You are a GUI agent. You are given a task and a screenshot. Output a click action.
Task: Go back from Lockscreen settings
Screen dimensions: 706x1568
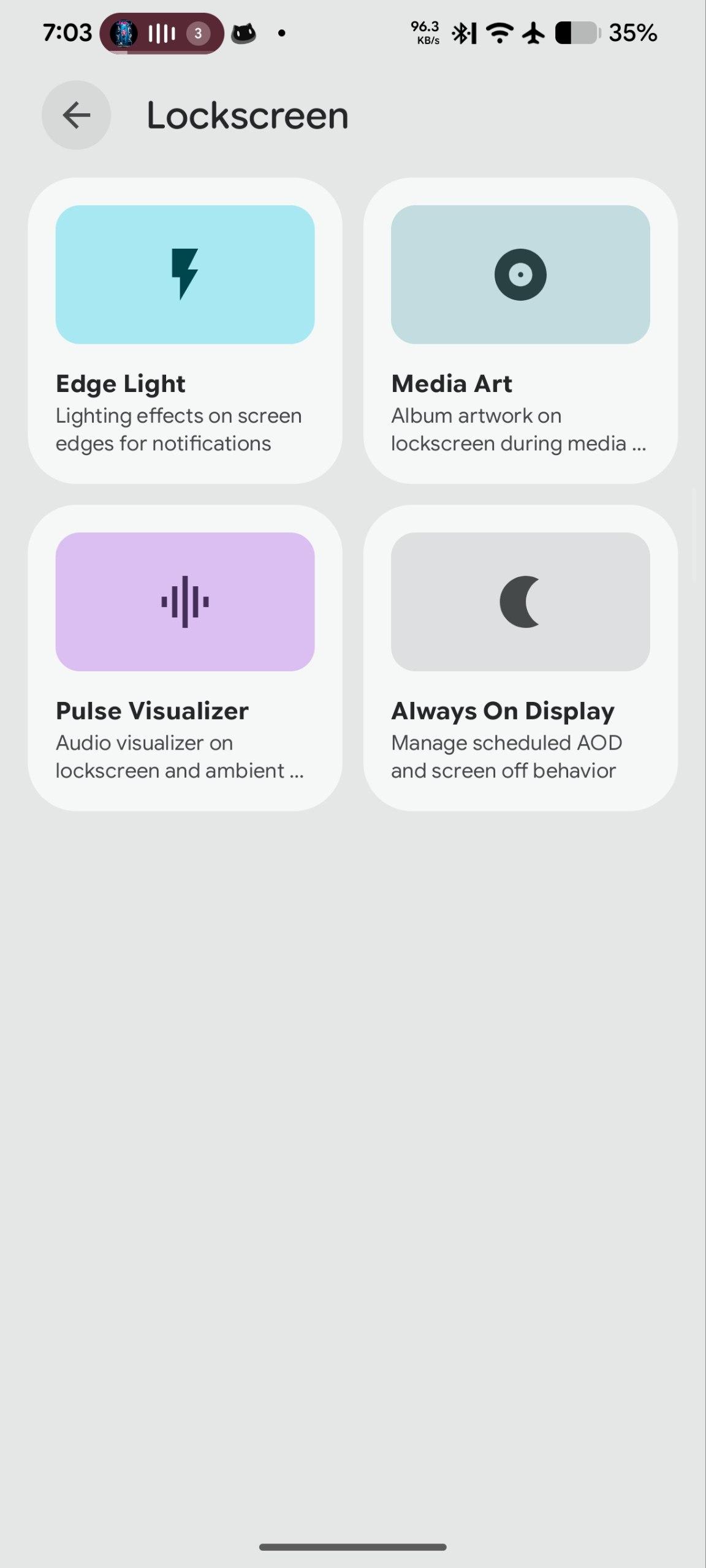76,115
